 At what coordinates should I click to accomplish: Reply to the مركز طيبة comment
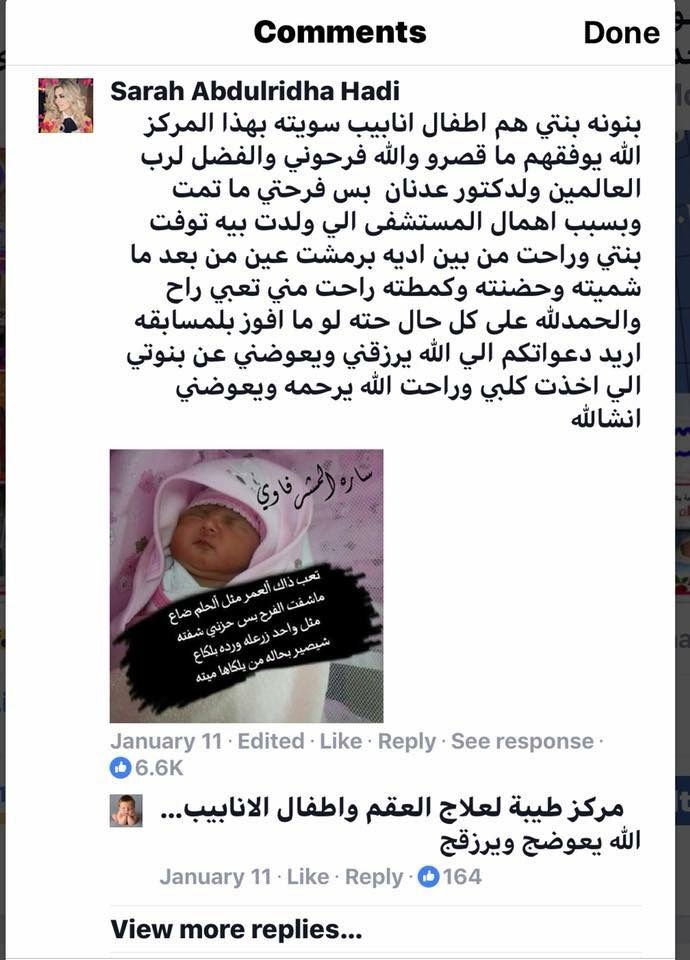tap(374, 877)
